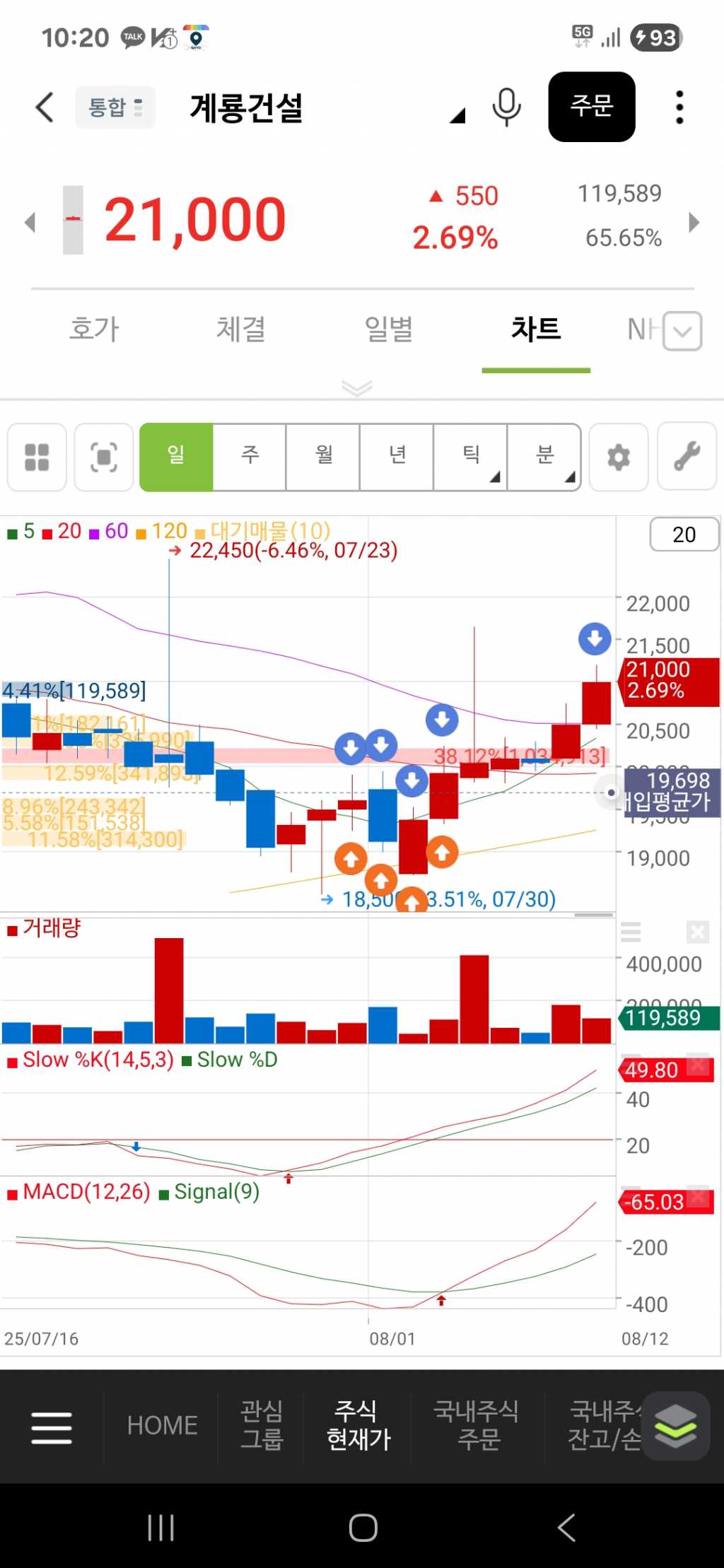Switch to the 호가 tab
Image resolution: width=724 pixels, height=1568 pixels.
pos(94,329)
